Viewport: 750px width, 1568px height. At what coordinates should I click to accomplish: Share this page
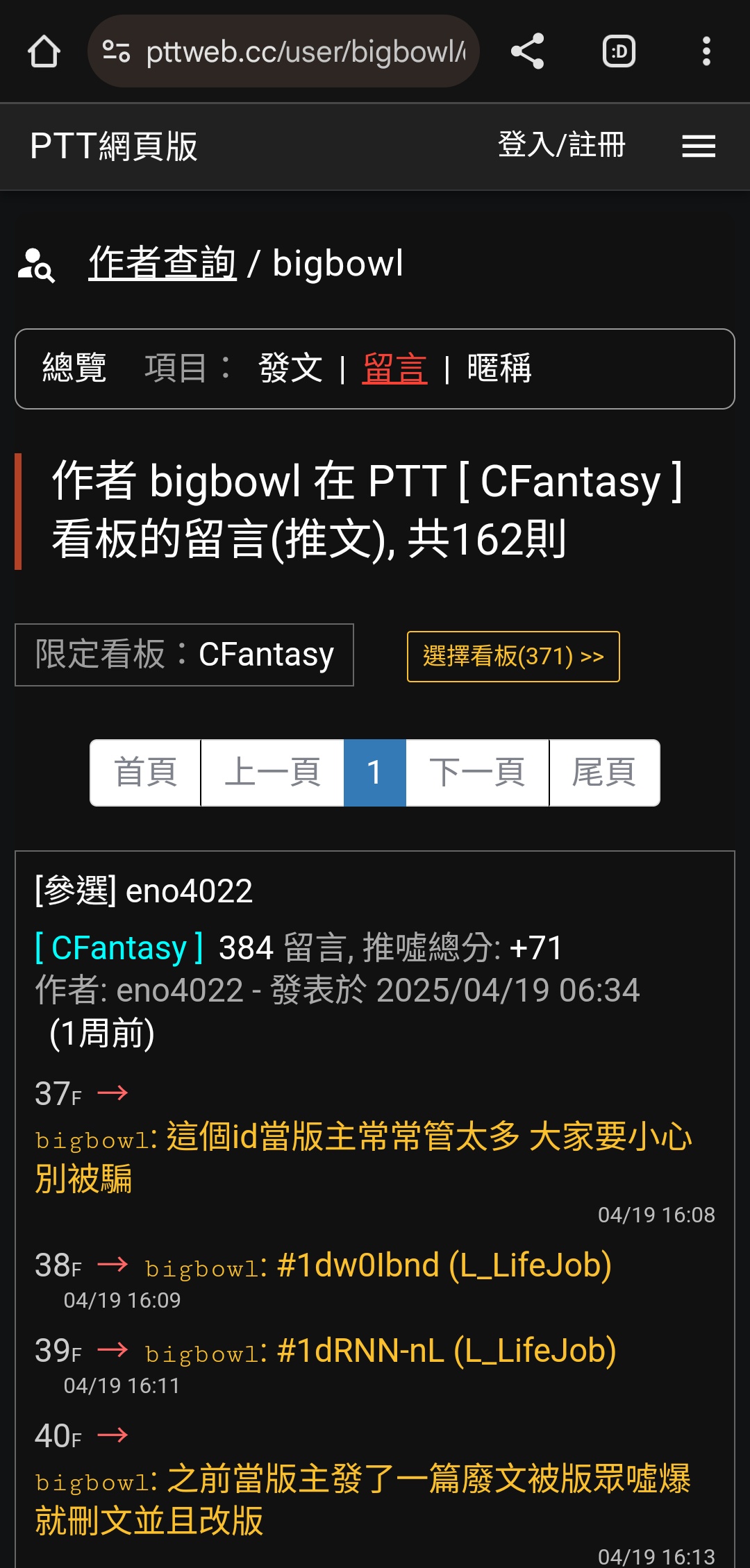point(527,51)
